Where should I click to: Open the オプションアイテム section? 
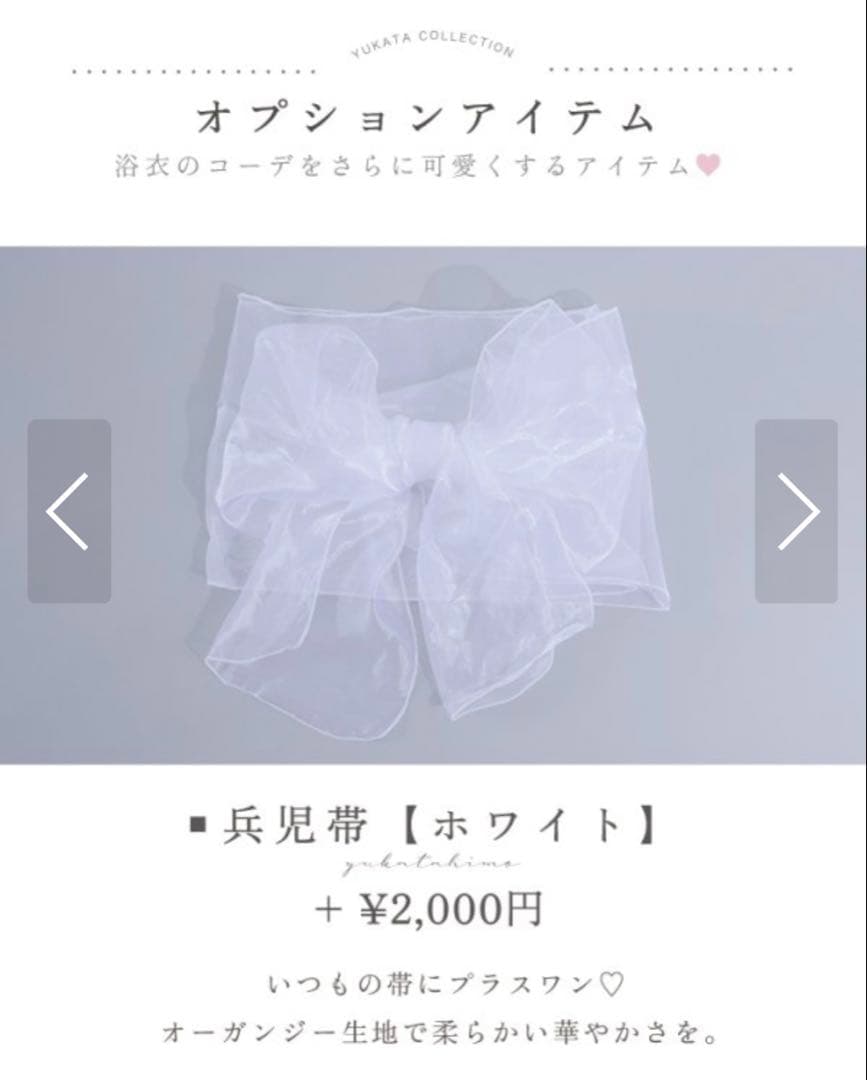433,117
